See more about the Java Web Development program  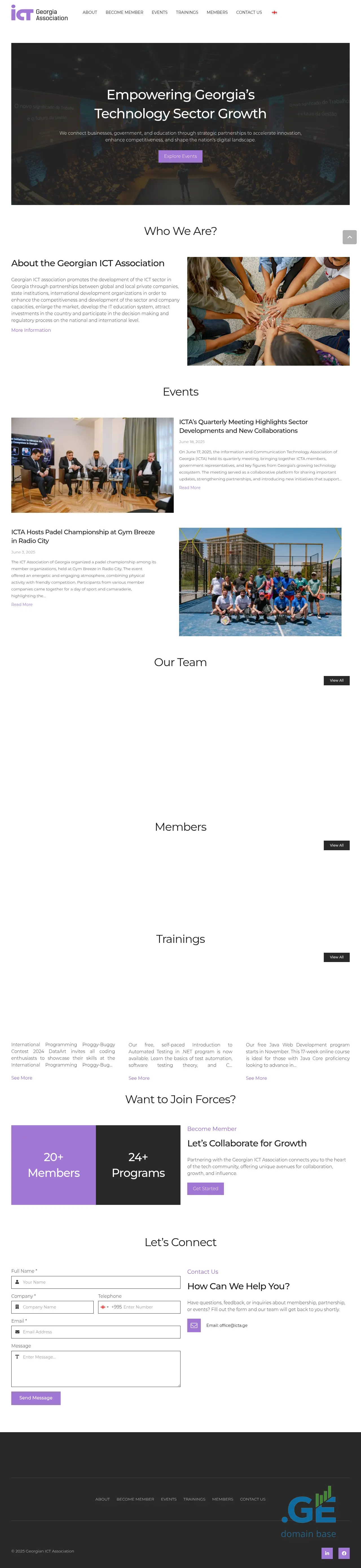256,1078
